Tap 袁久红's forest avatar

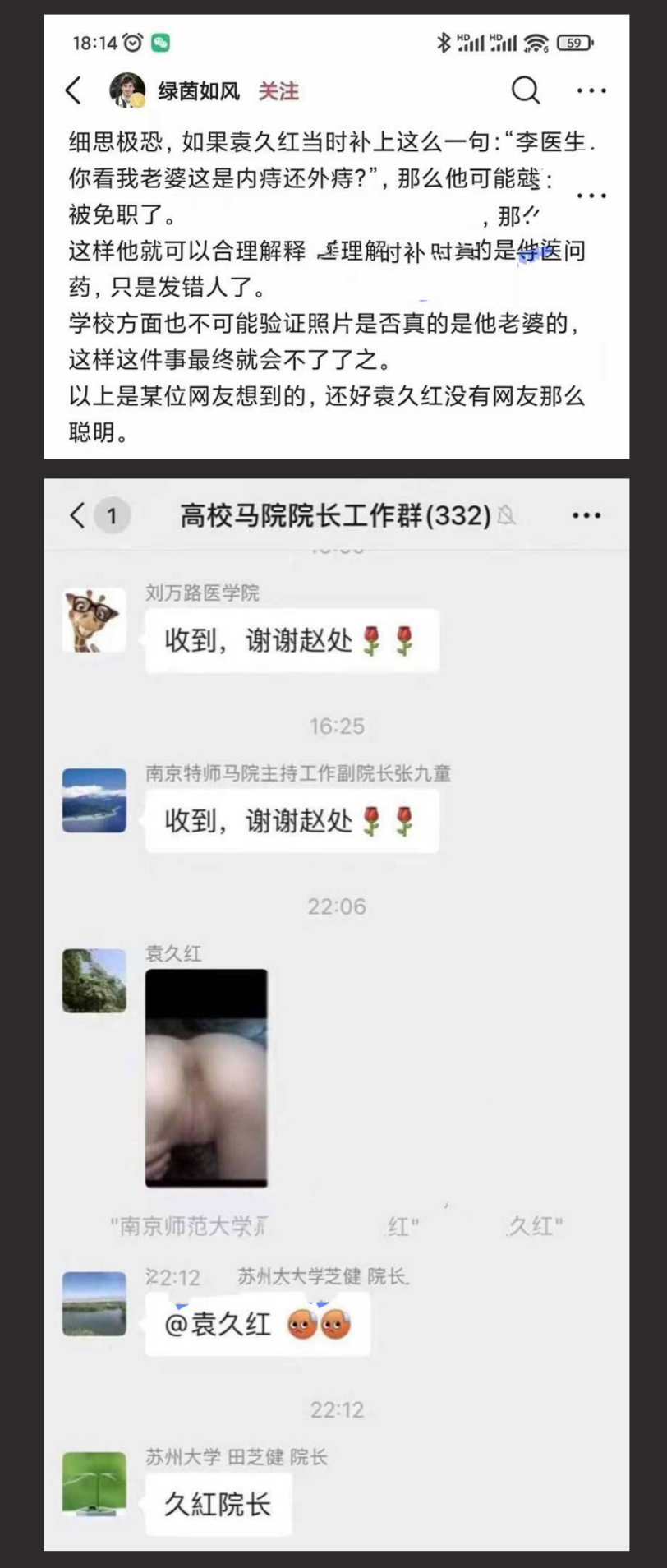tap(94, 981)
